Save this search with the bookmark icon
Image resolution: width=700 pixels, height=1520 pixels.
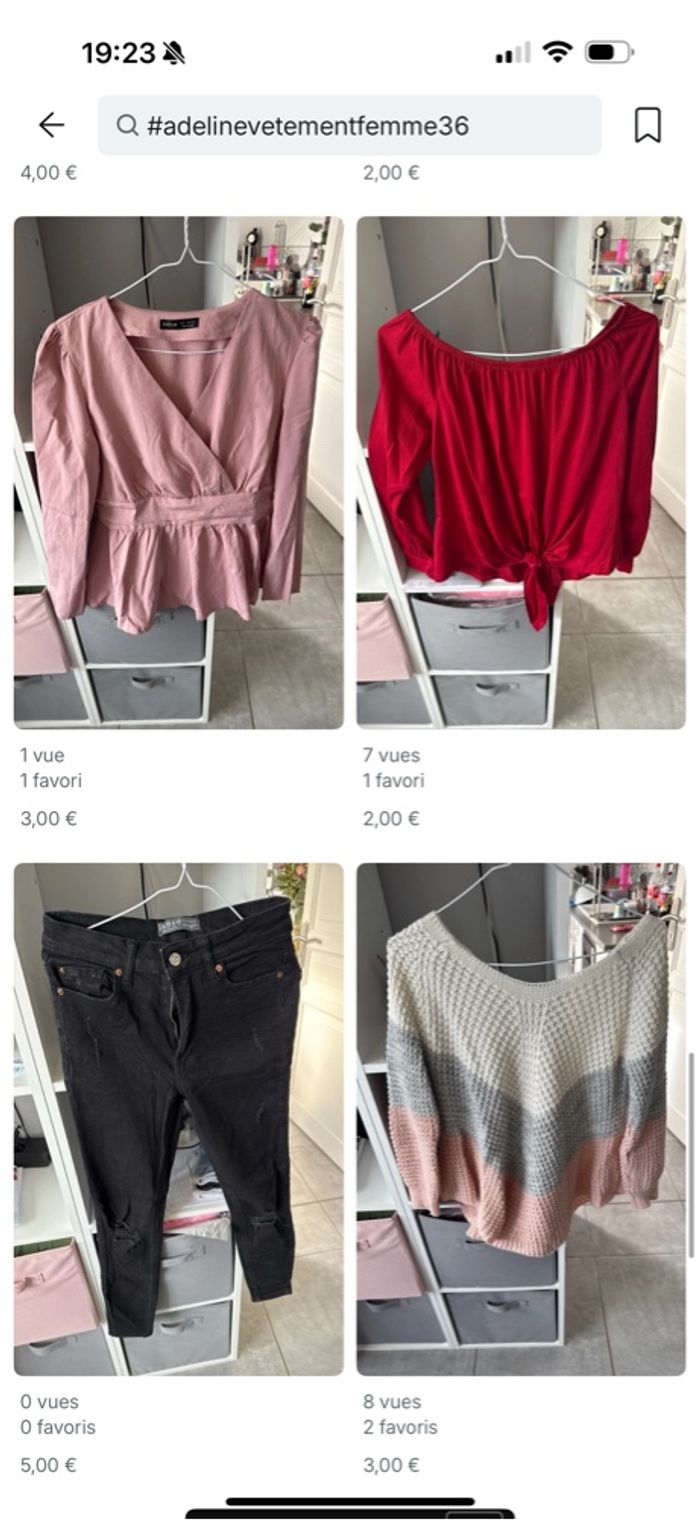click(647, 125)
